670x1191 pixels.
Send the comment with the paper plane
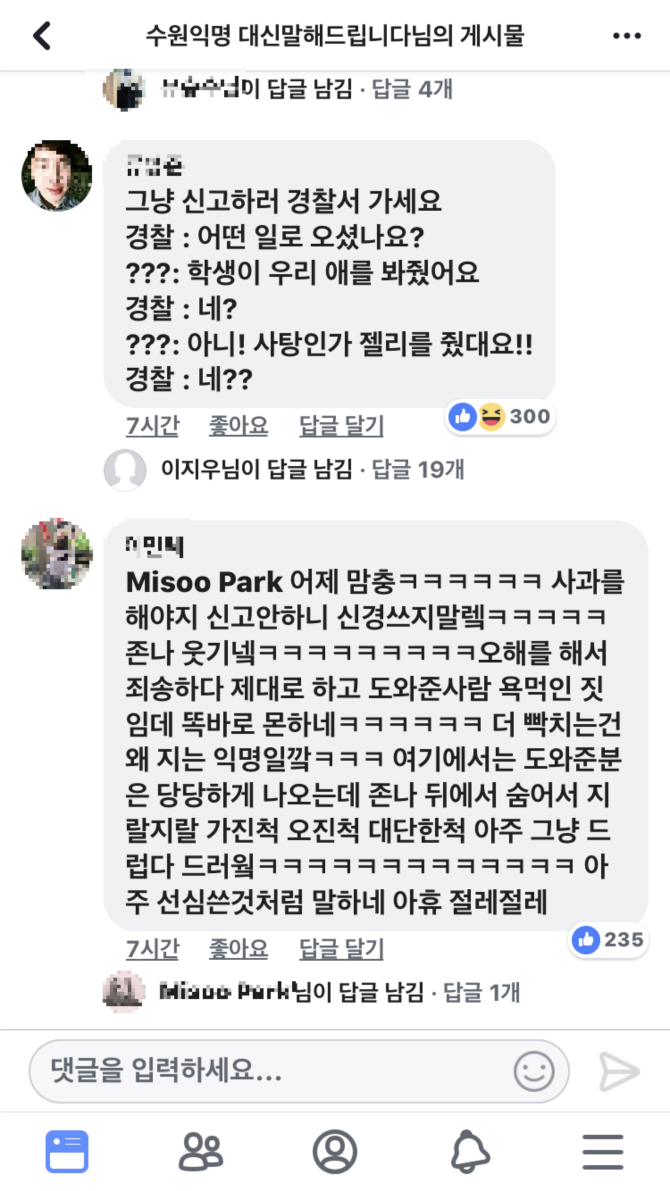tap(619, 1072)
